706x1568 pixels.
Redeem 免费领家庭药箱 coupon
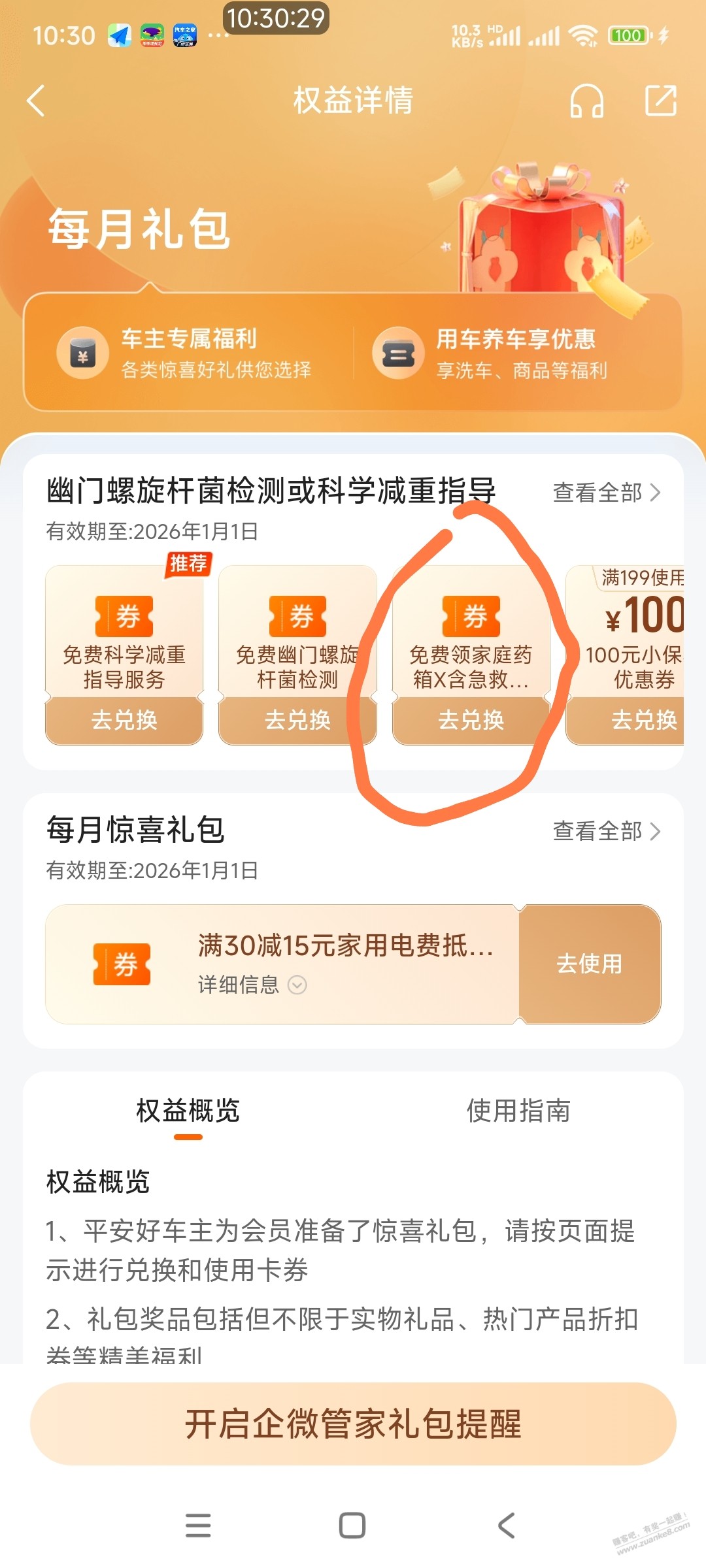click(471, 720)
